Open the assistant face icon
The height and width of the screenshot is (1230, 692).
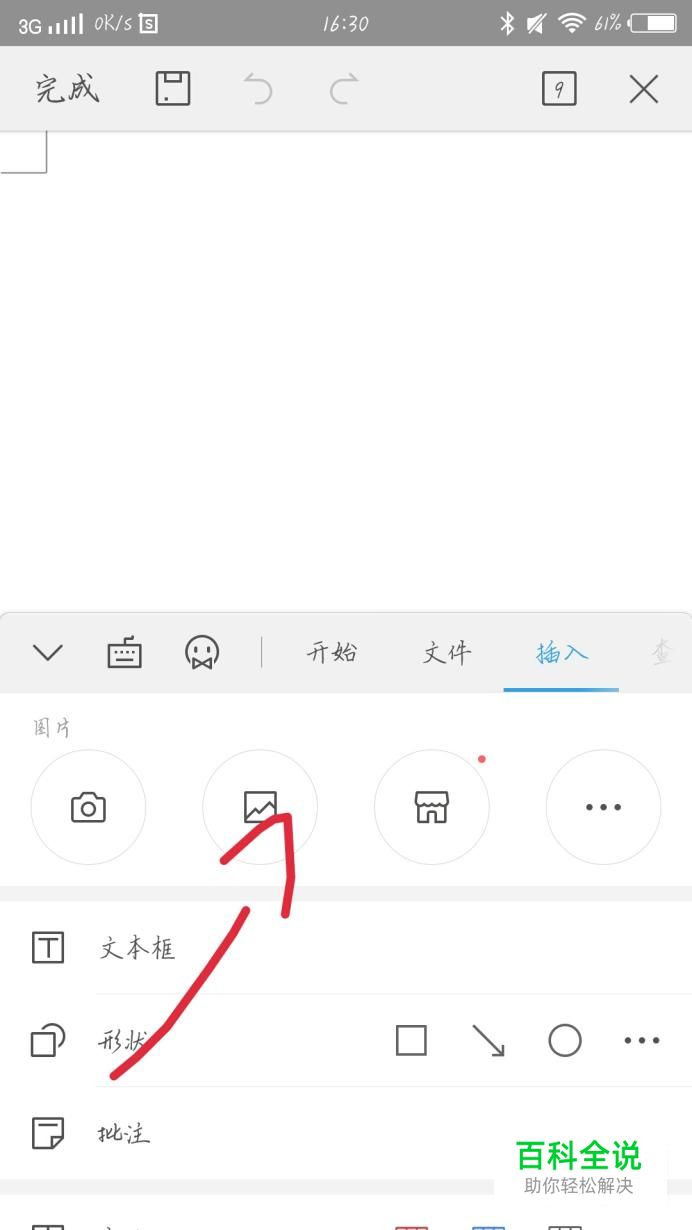[202, 653]
